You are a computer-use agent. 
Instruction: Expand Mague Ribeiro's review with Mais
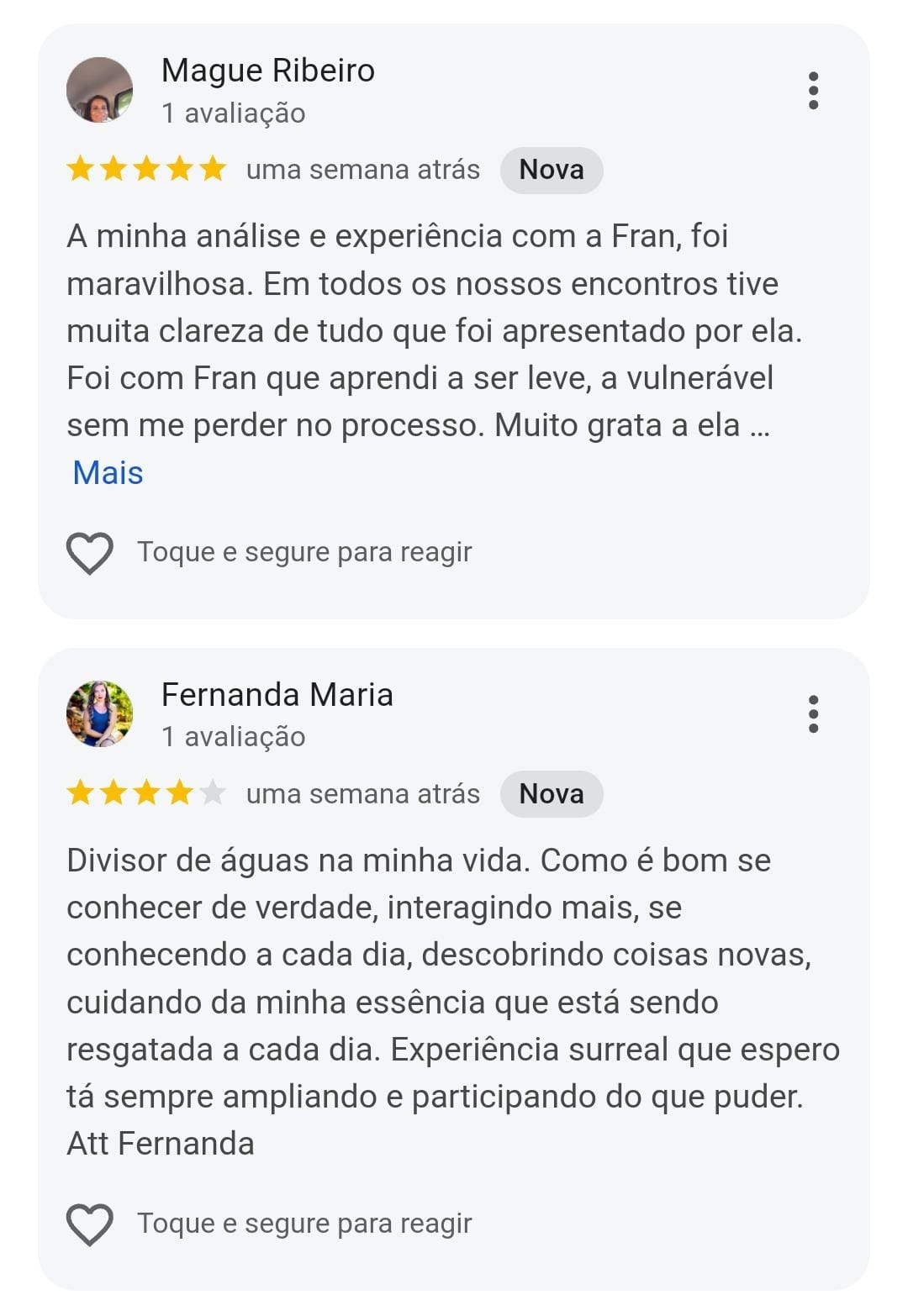(x=108, y=472)
